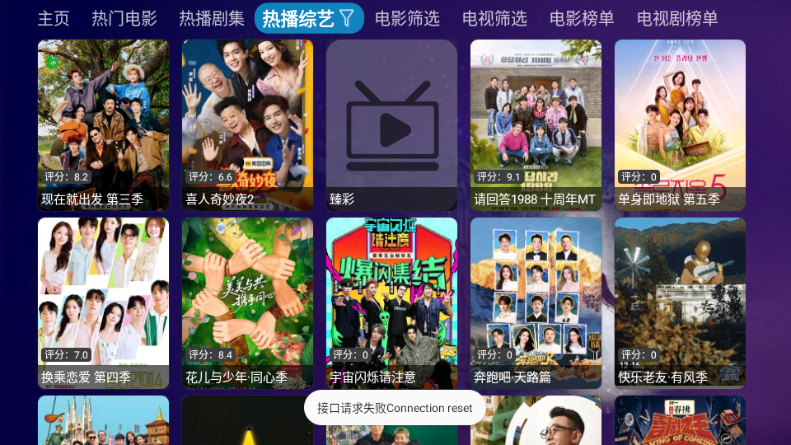Image resolution: width=791 pixels, height=445 pixels.
Task: Switch to 电视剧榜单 tab
Action: (x=677, y=18)
